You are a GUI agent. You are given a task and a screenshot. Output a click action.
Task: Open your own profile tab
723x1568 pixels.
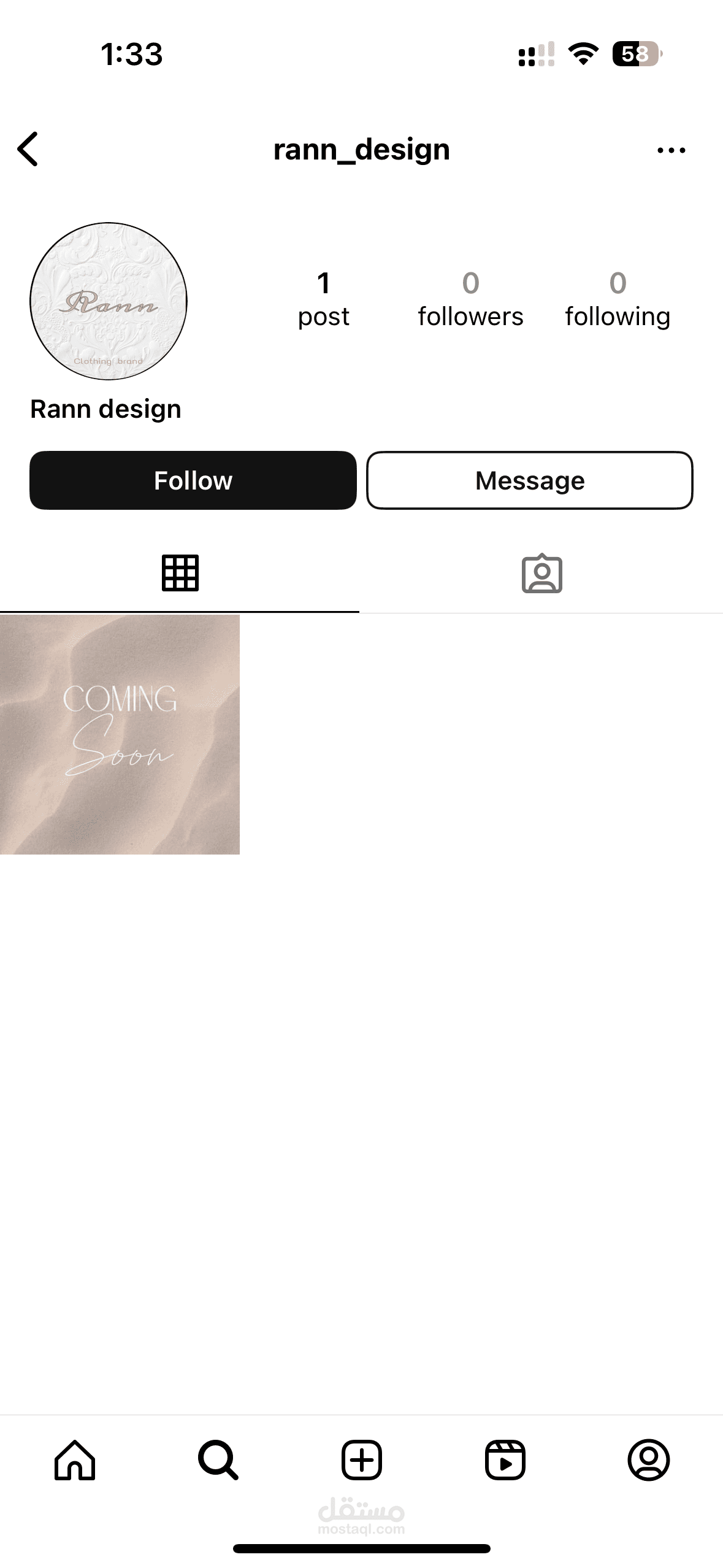pos(649,1460)
